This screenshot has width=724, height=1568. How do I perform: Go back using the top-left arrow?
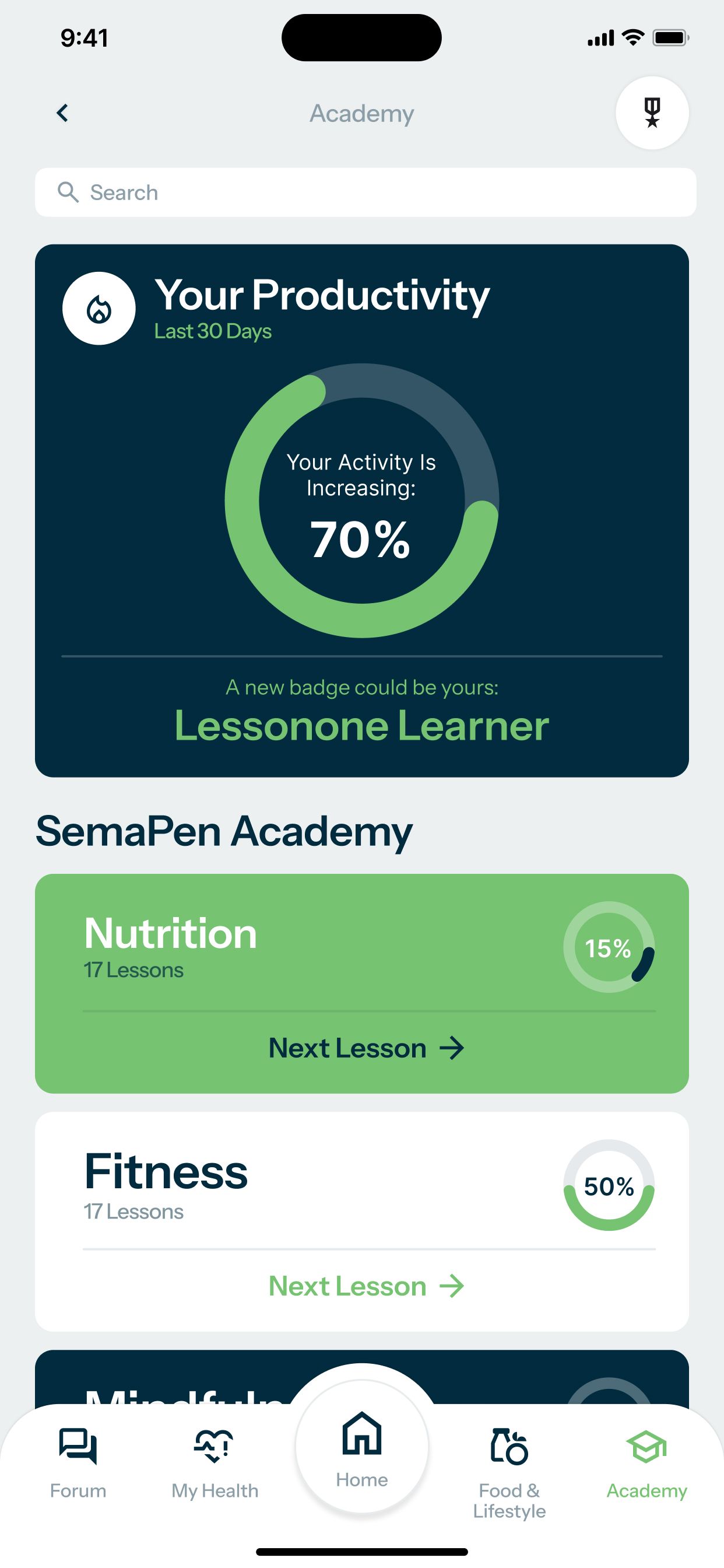62,113
